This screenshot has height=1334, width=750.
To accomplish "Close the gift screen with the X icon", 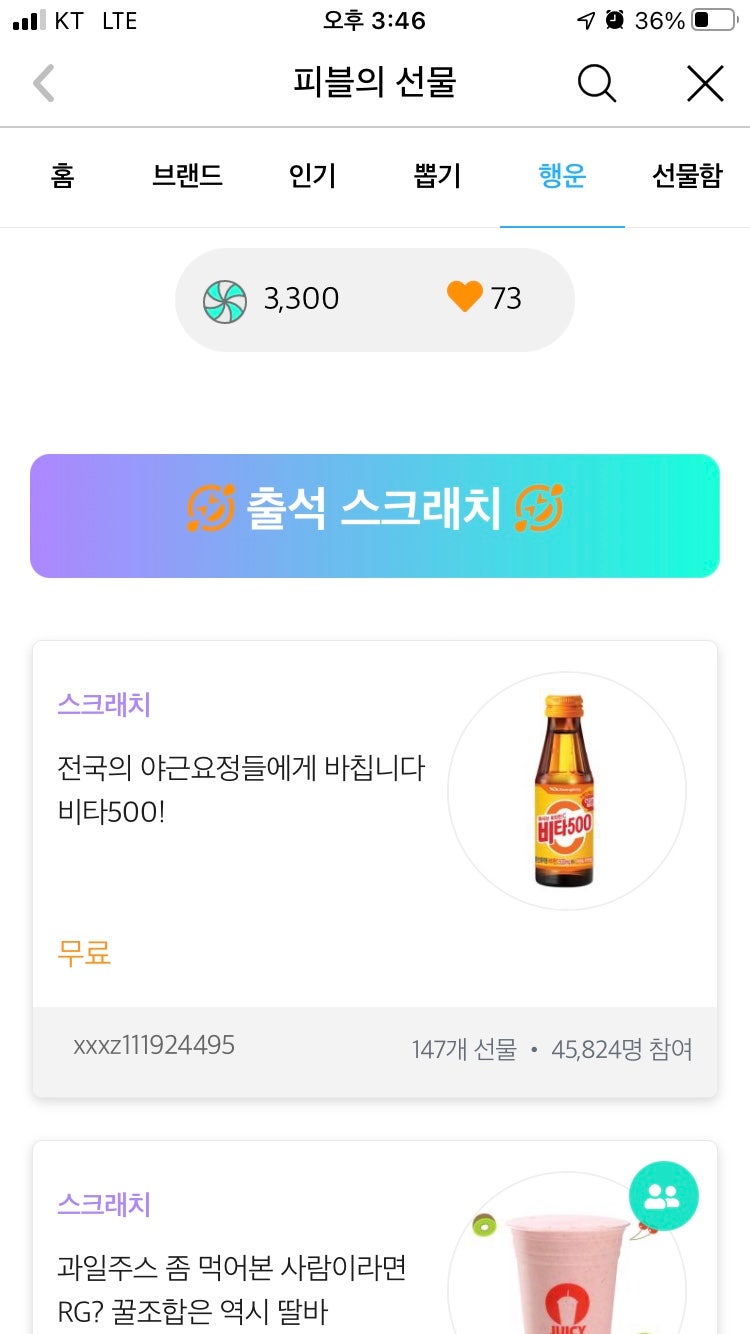I will tap(705, 84).
